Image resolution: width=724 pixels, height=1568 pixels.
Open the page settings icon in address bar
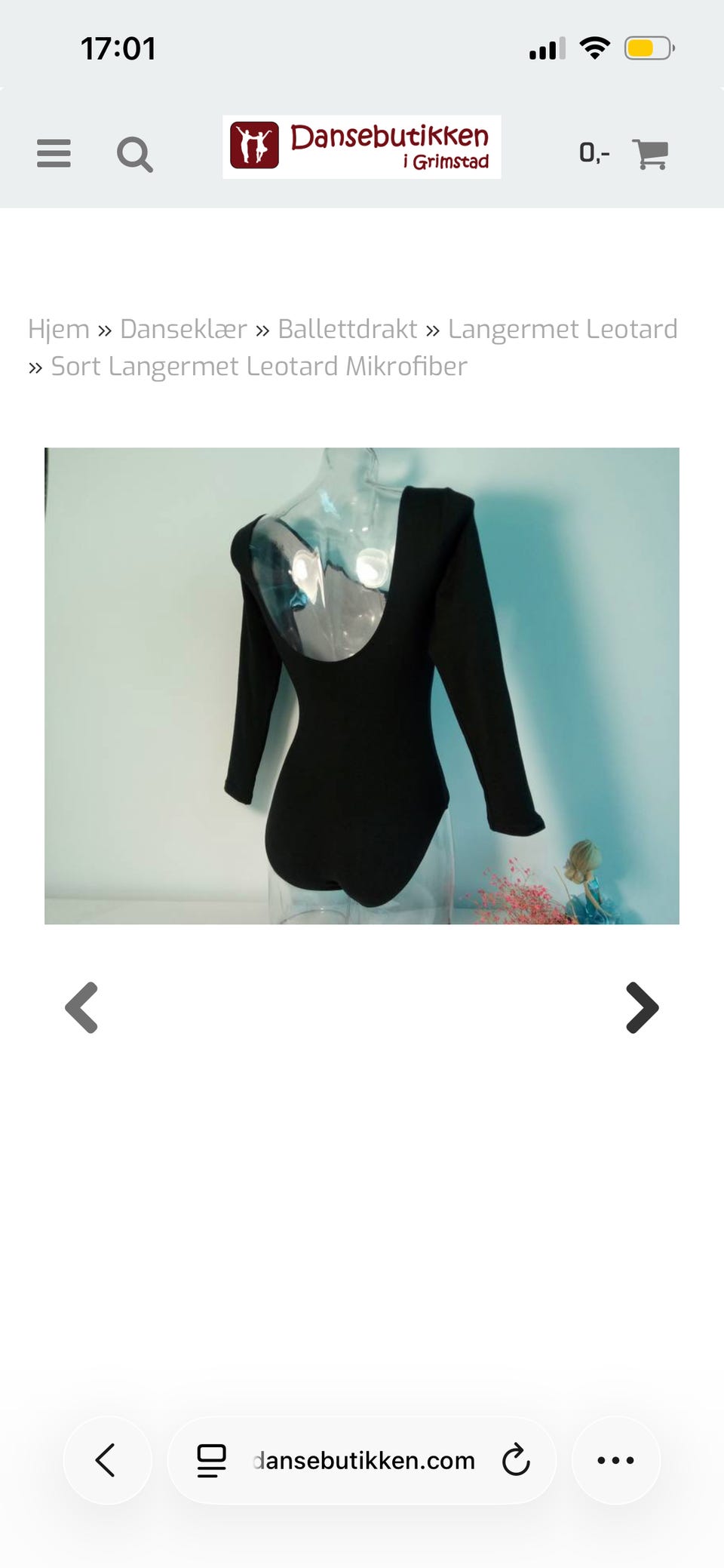click(211, 1461)
